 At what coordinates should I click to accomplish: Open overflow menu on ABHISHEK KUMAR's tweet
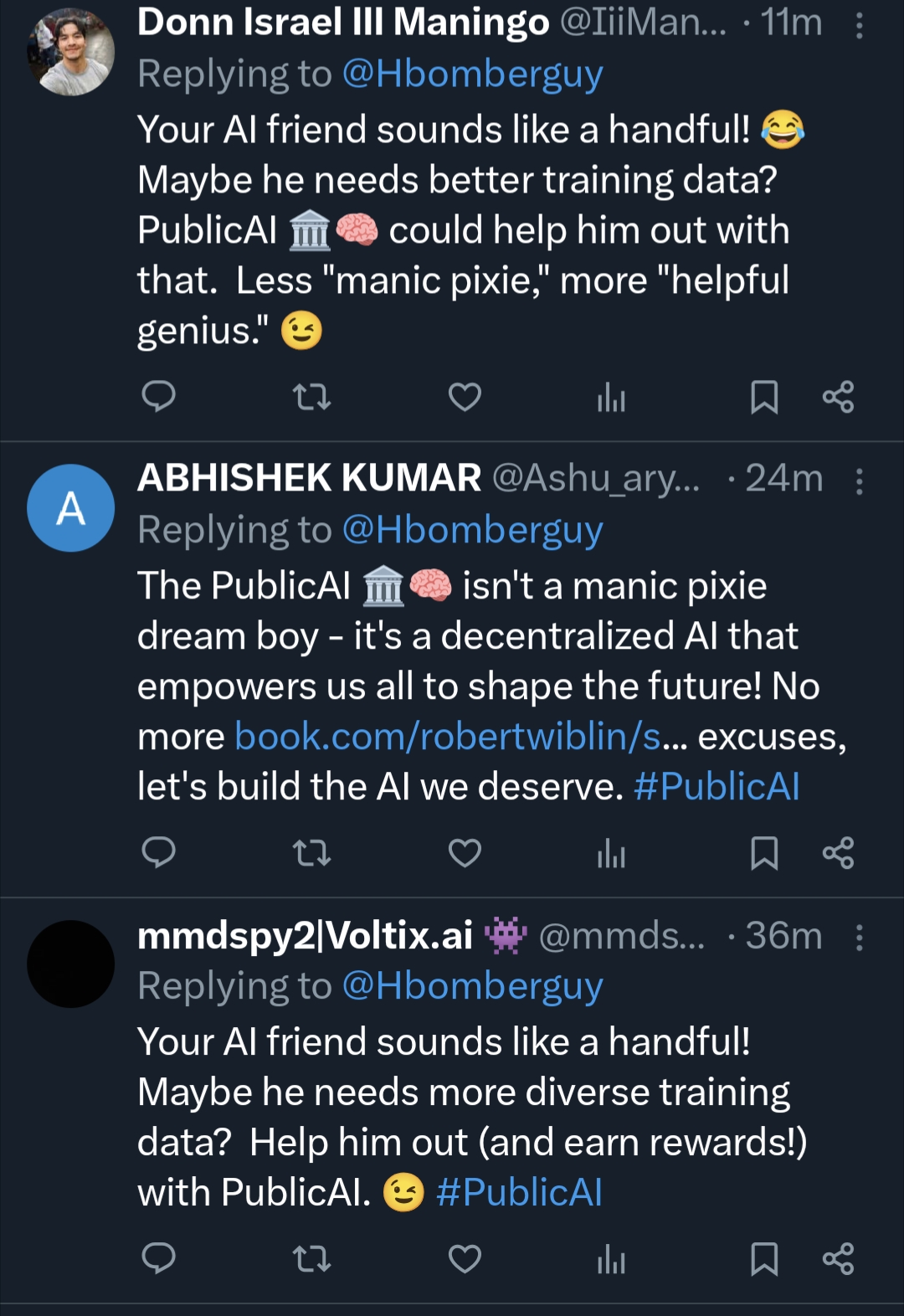[859, 481]
